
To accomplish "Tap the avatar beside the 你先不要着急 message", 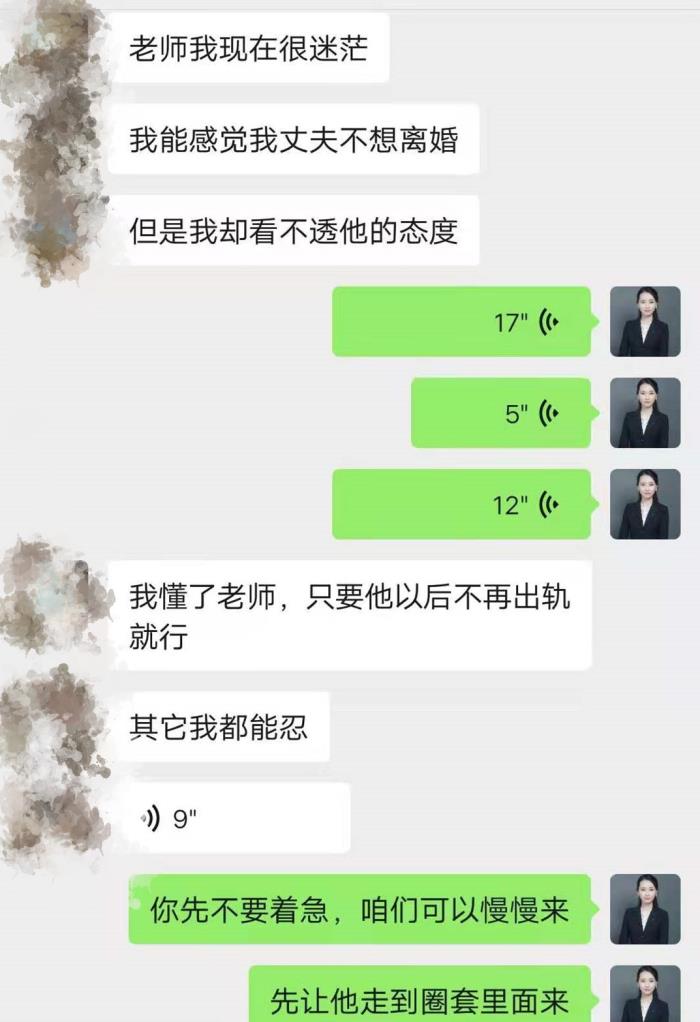I will point(645,909).
